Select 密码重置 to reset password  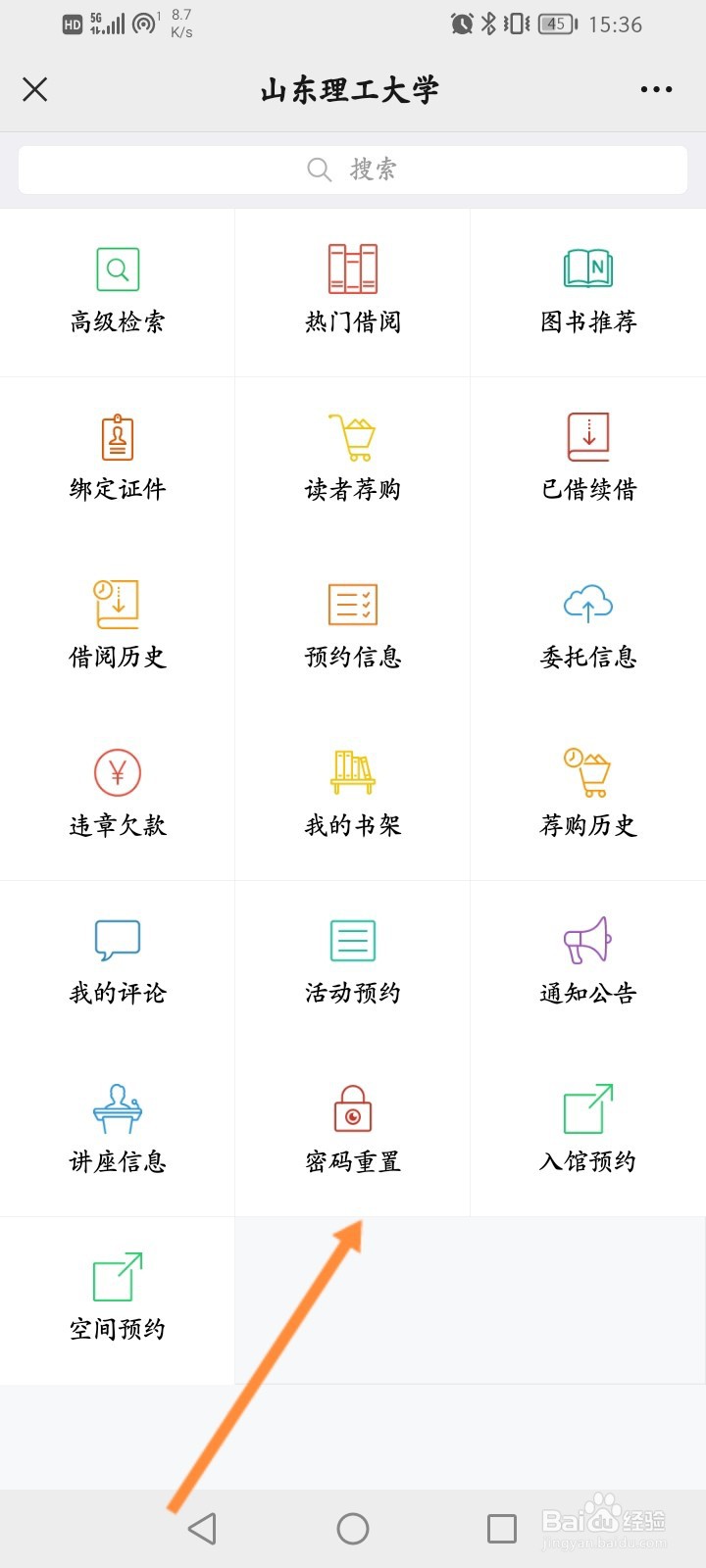353,1131
